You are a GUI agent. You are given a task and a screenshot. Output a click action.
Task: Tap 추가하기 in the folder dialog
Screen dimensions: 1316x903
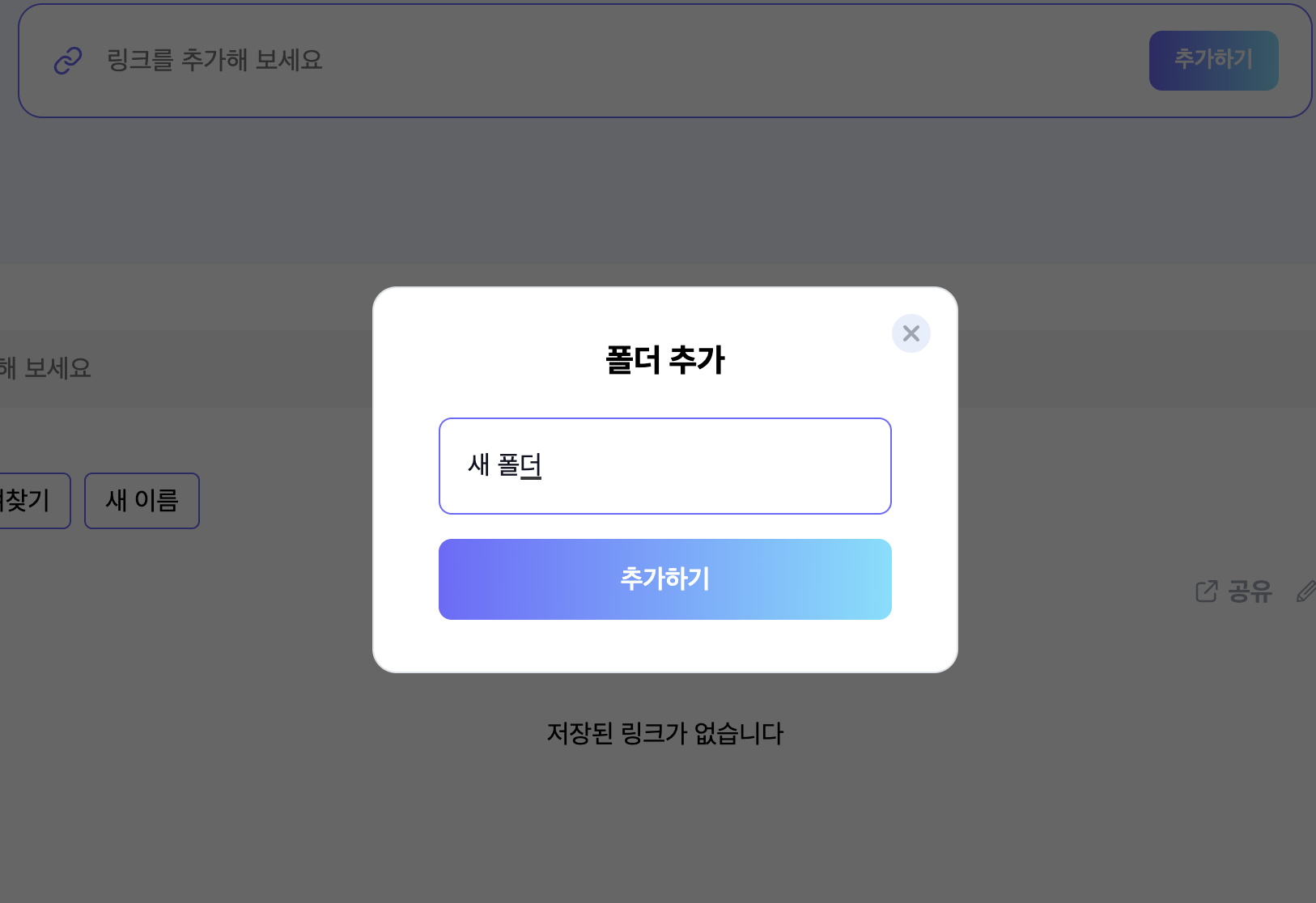[664, 579]
